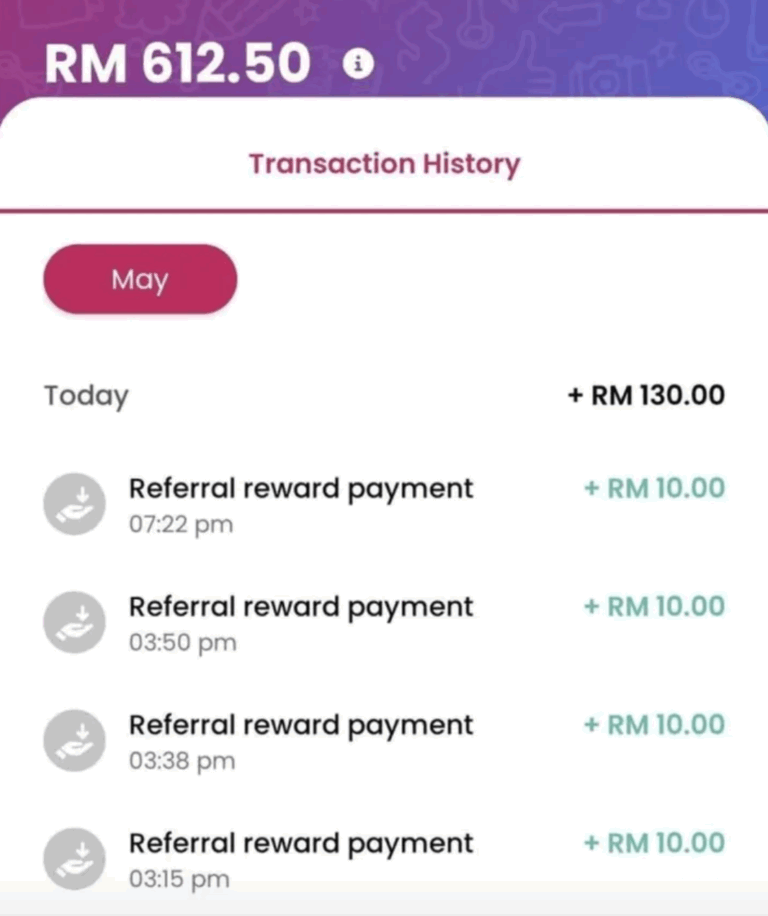View the 03:38 pm referral reward payment

(x=300, y=740)
